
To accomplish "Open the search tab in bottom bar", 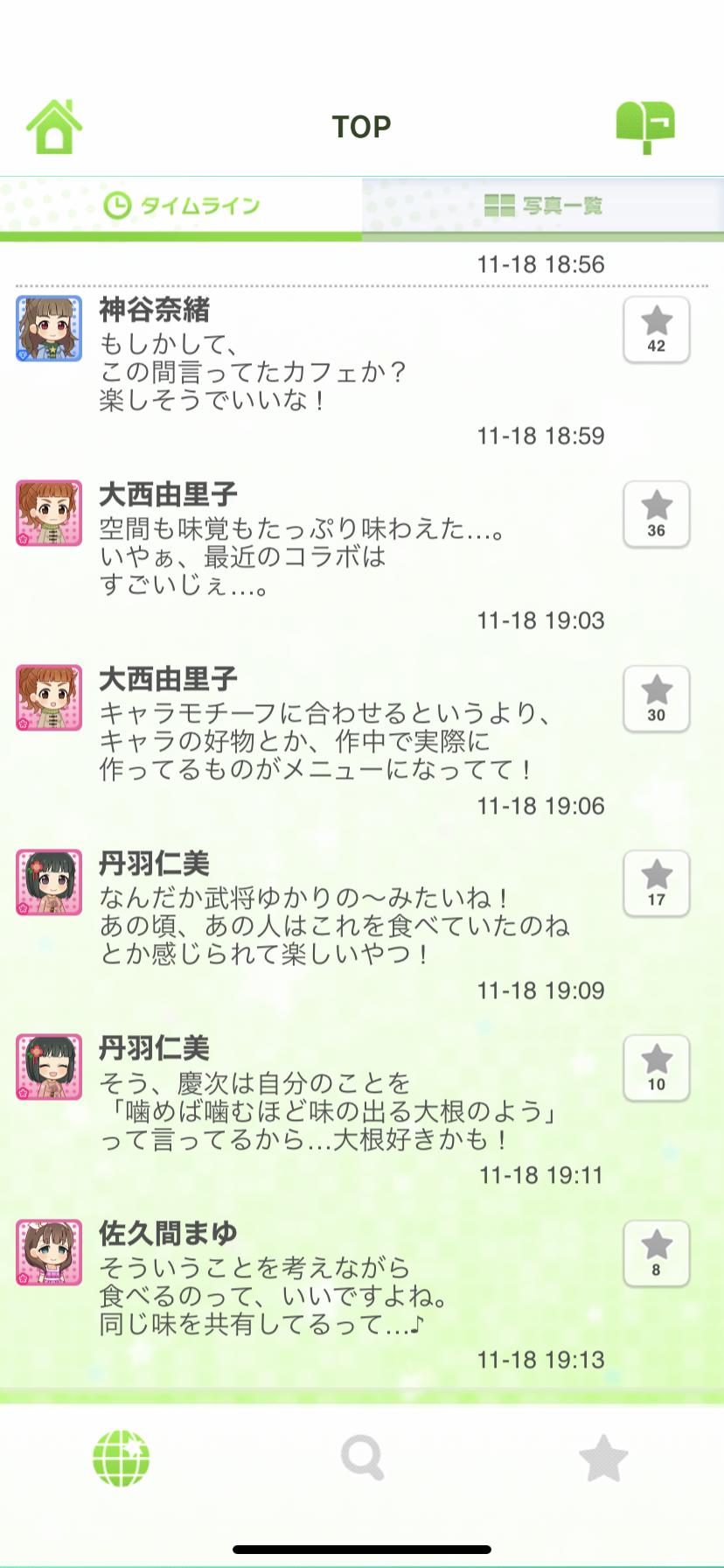I will [363, 1459].
